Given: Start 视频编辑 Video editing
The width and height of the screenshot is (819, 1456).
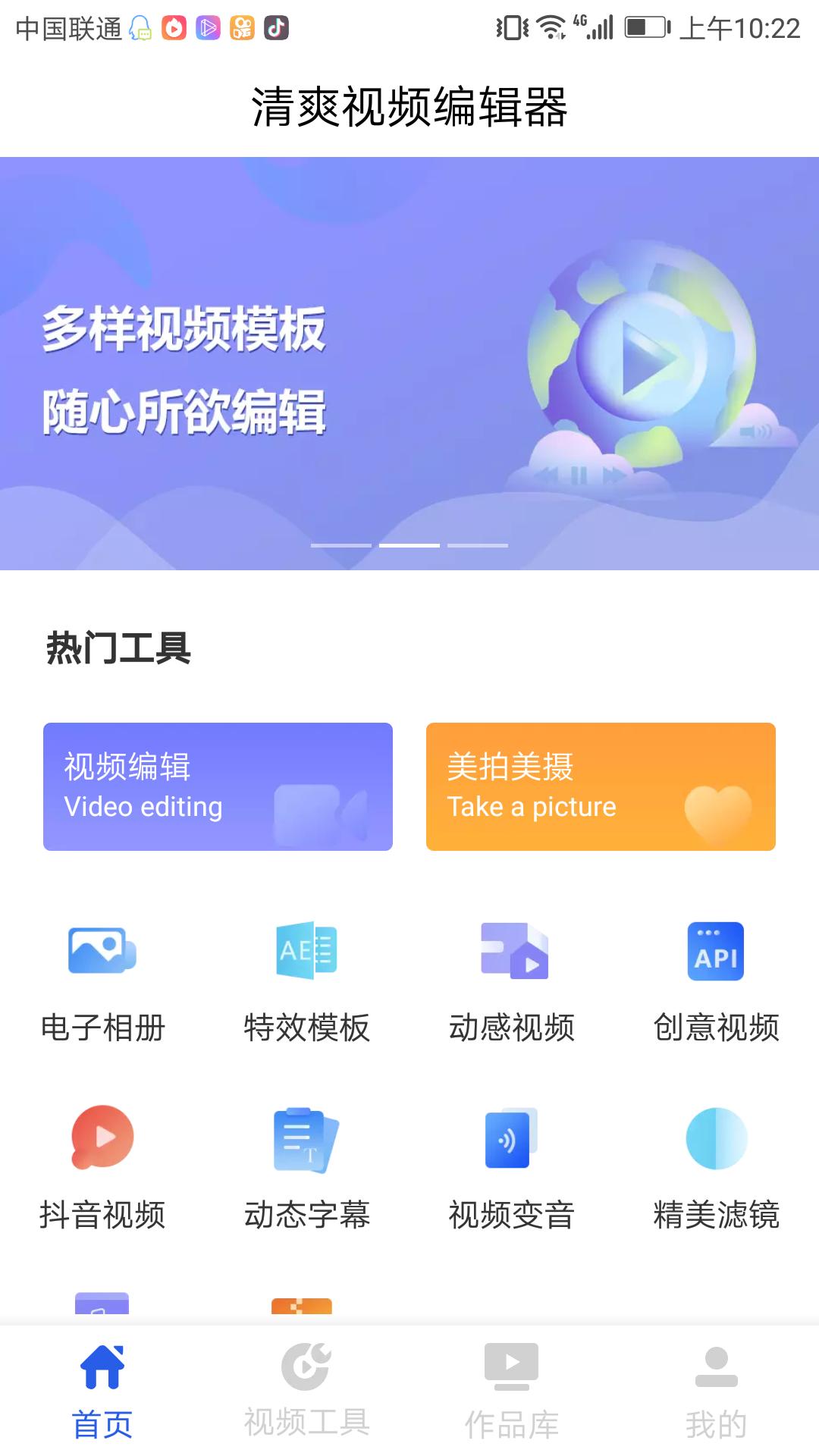Looking at the screenshot, I should [218, 786].
